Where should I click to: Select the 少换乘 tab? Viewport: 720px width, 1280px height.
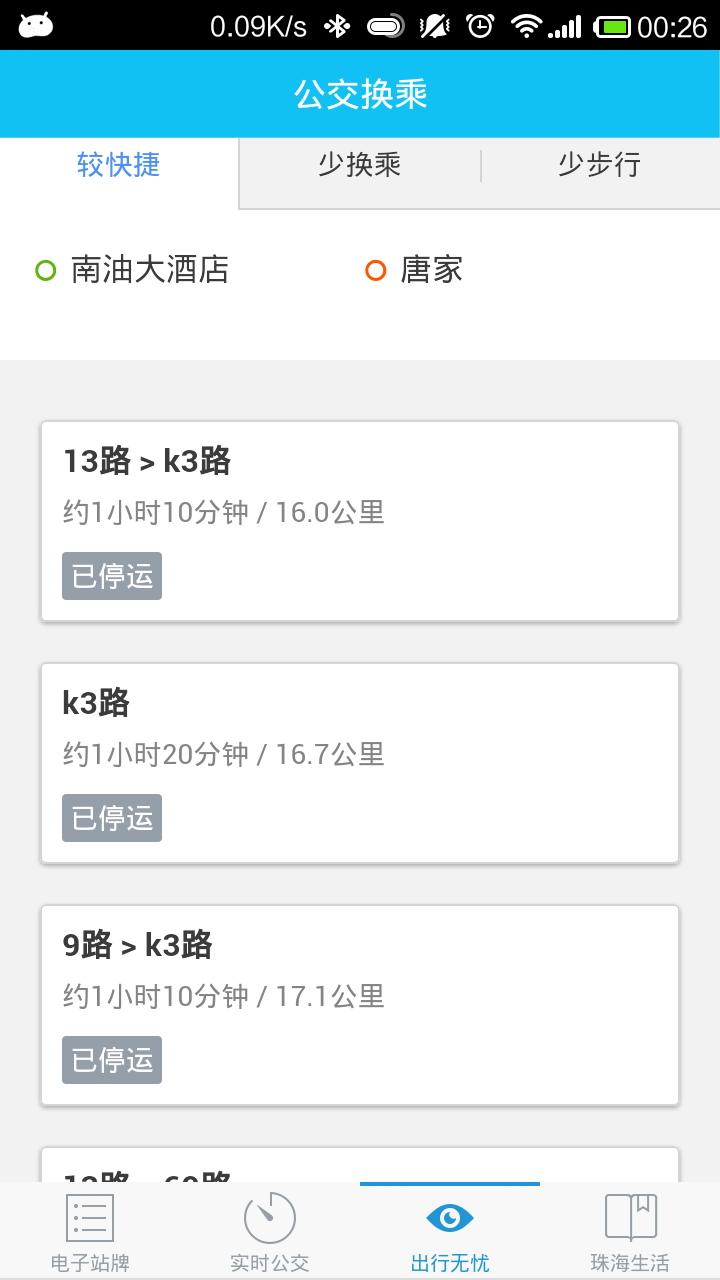[360, 165]
